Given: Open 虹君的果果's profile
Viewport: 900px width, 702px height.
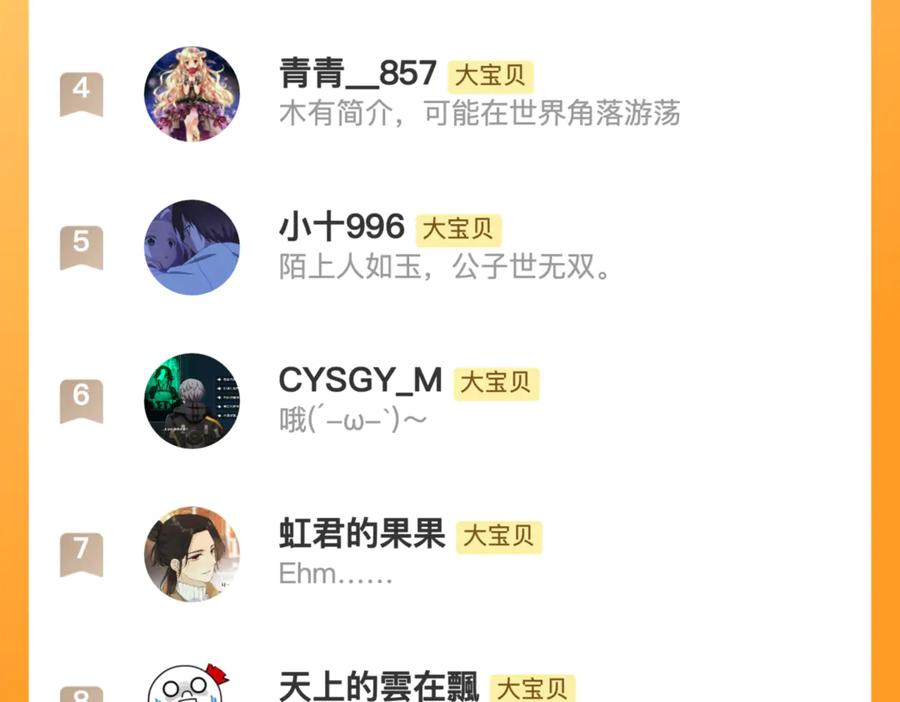Looking at the screenshot, I should [x=362, y=535].
